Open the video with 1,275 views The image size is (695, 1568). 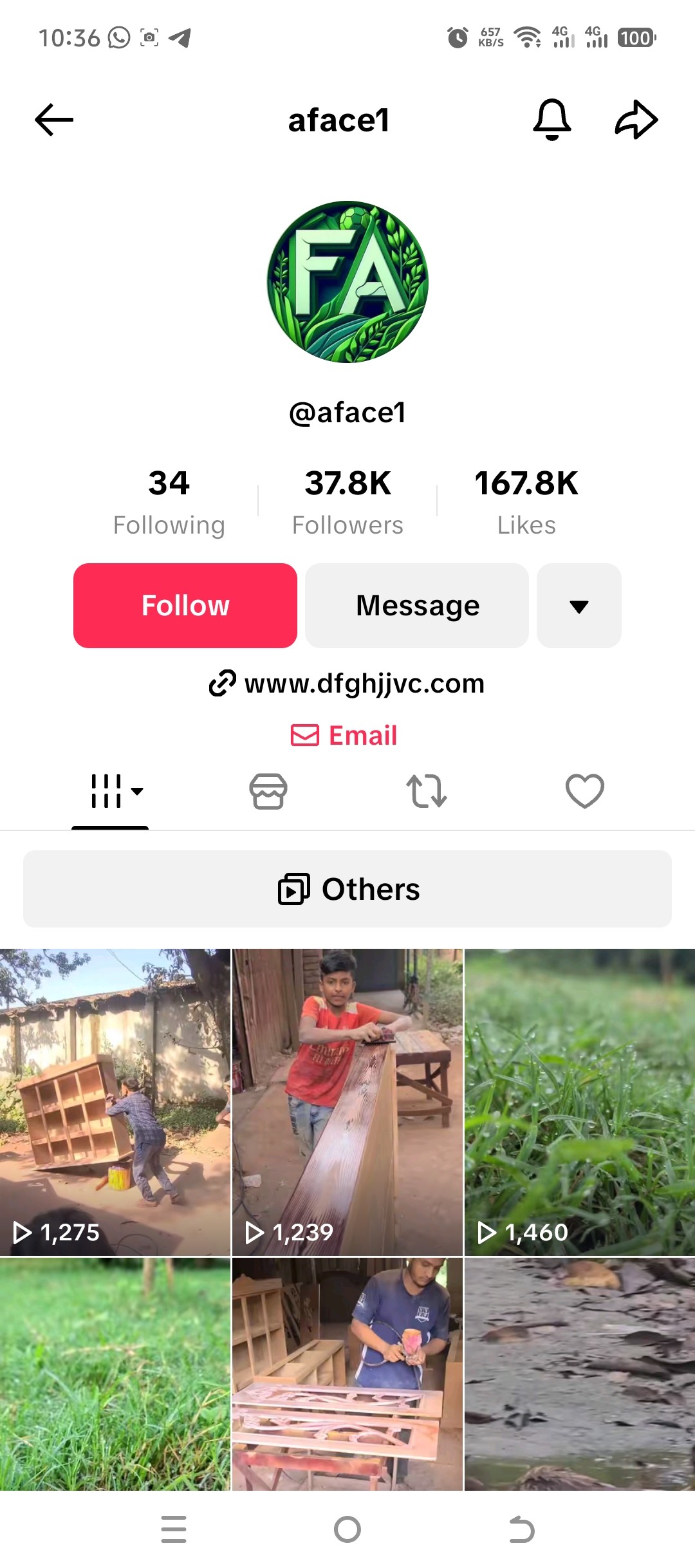point(115,1101)
